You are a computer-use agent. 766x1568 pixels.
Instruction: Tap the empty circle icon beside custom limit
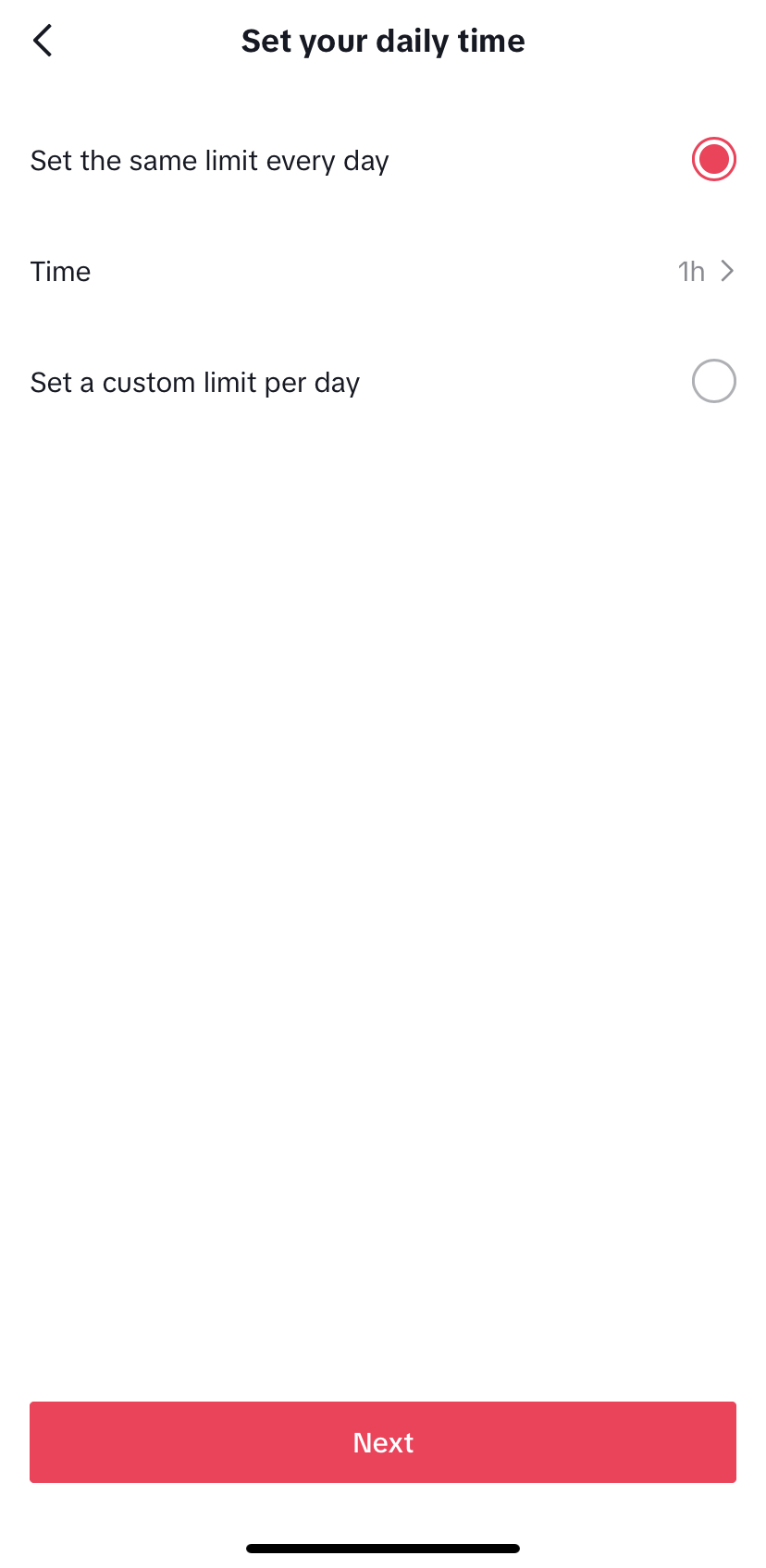coord(713,381)
